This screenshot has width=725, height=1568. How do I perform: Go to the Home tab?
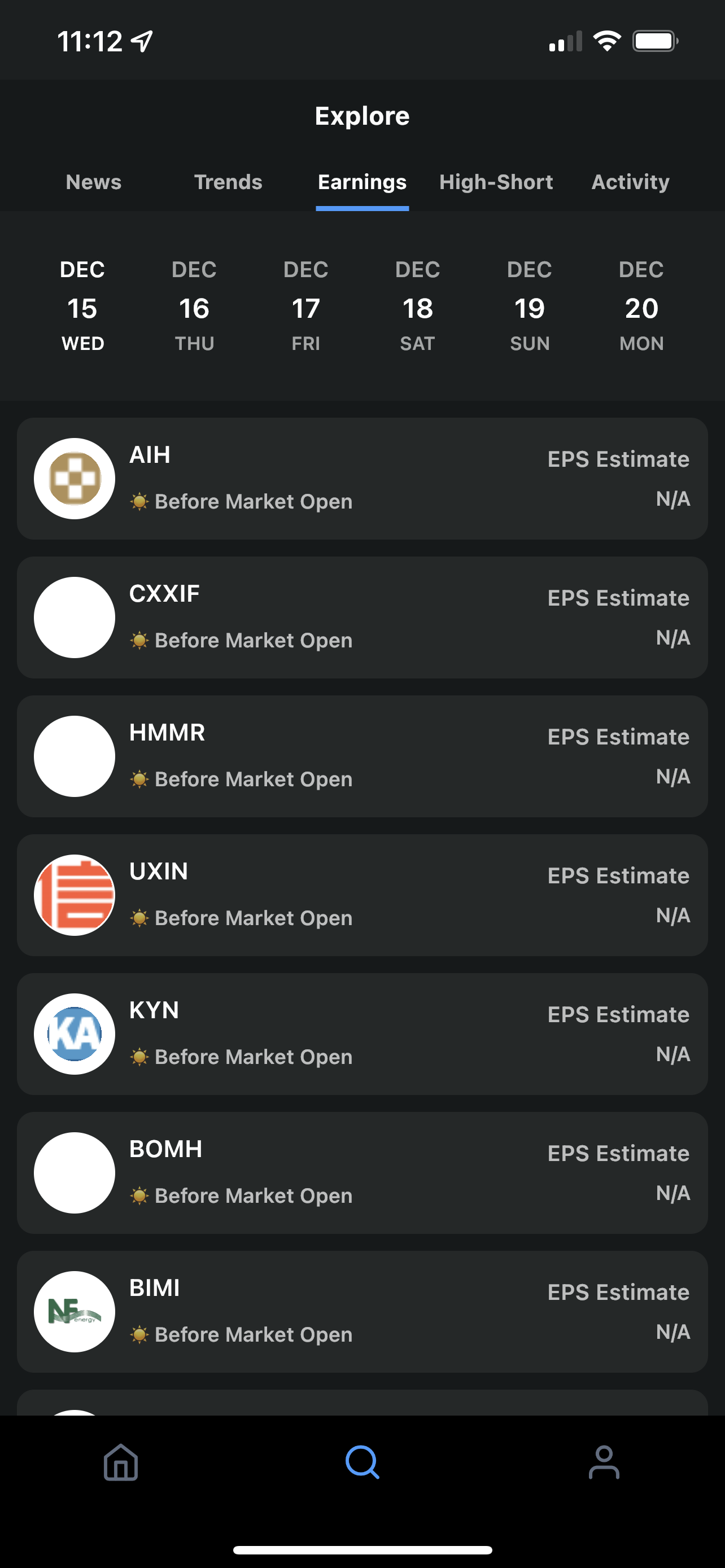pyautogui.click(x=121, y=1462)
